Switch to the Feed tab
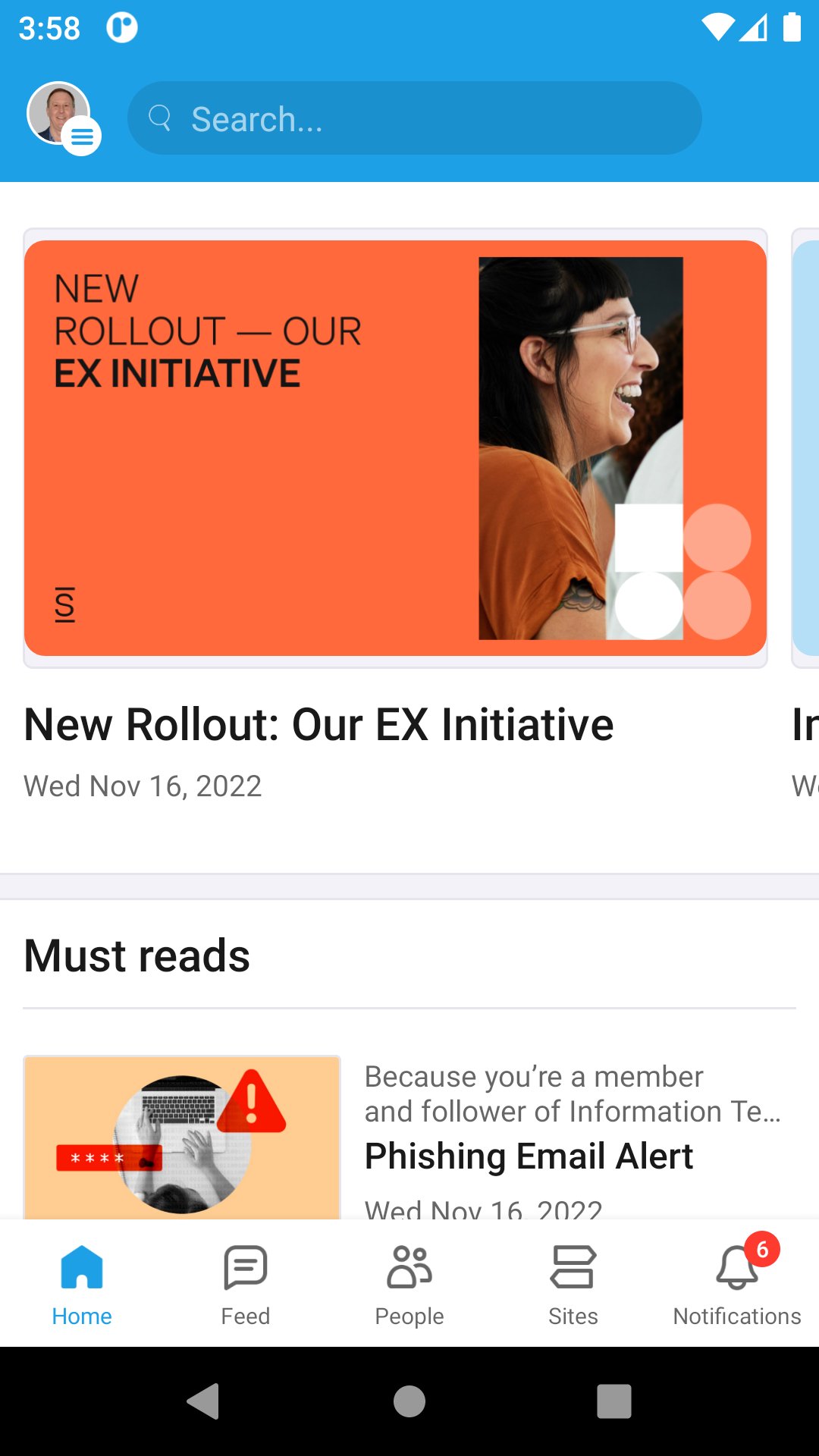 246,1283
